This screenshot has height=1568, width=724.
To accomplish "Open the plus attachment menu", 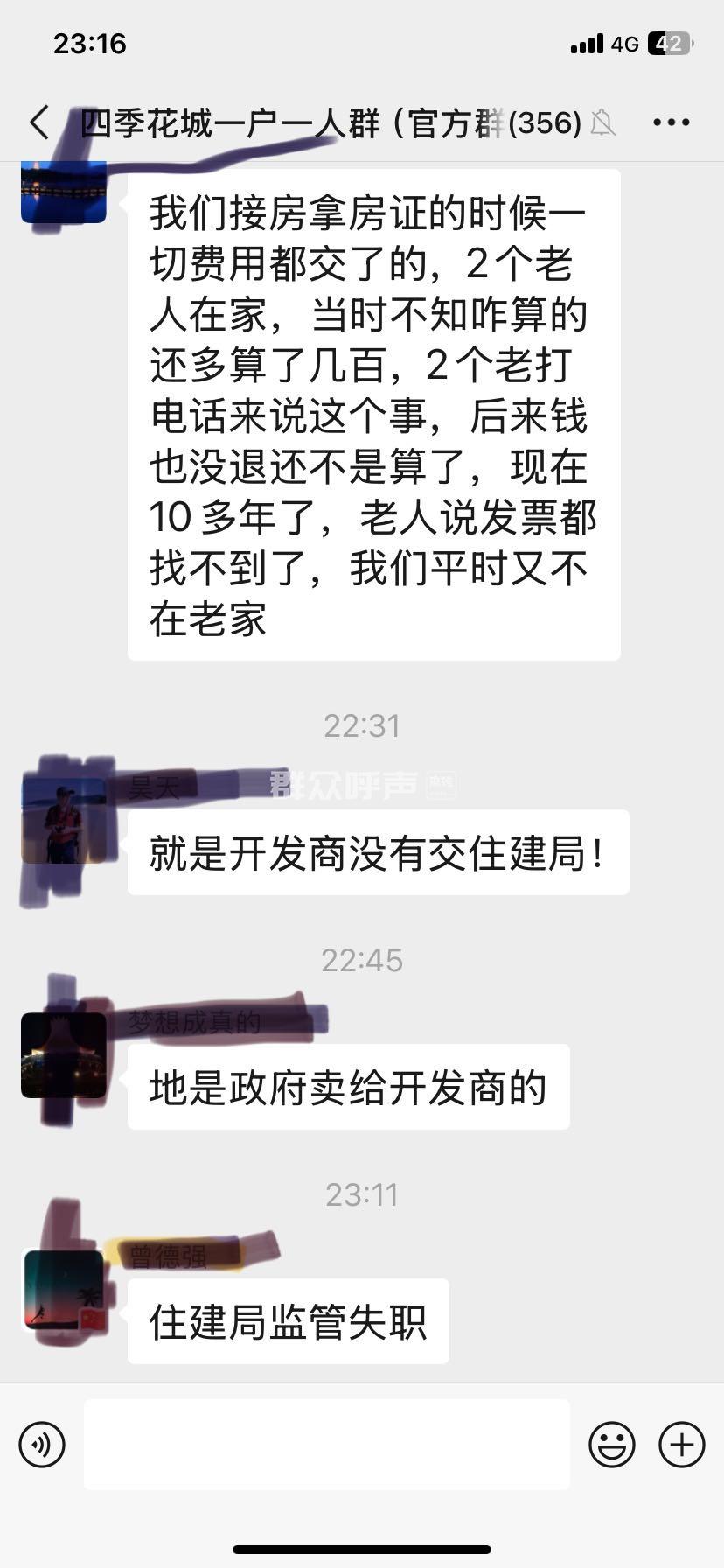I will (x=682, y=1445).
